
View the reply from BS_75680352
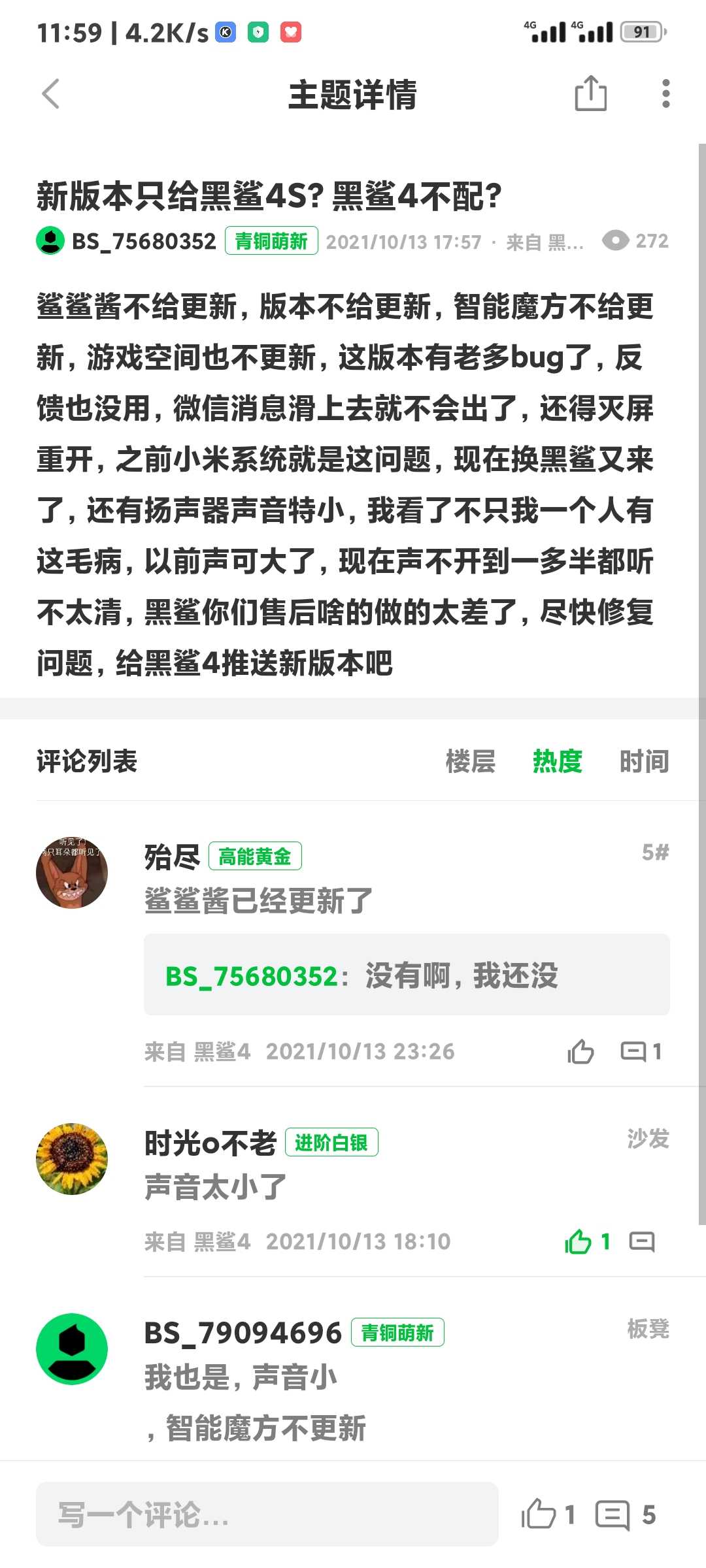pos(407,975)
